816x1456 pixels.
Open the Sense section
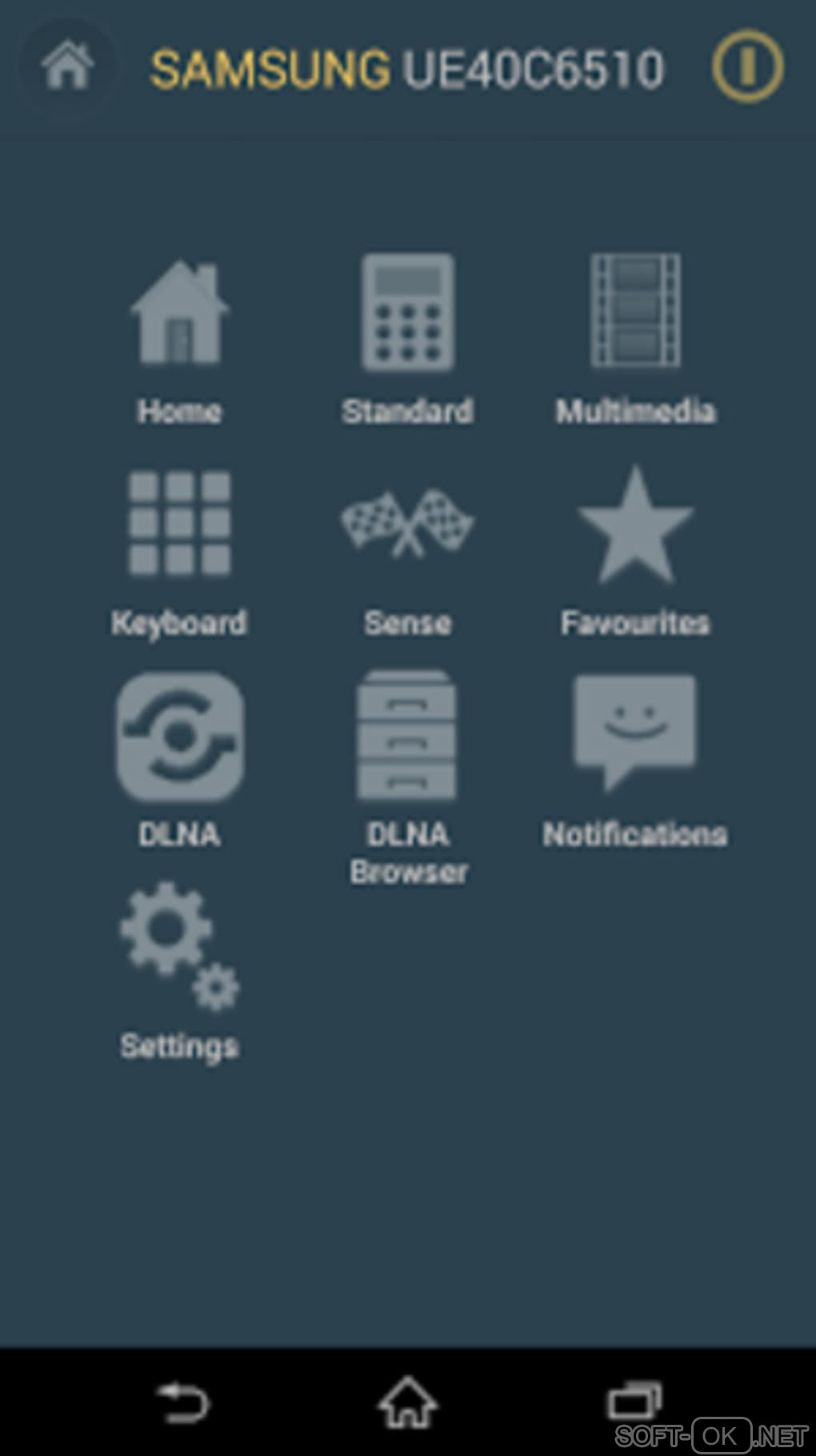(408, 552)
